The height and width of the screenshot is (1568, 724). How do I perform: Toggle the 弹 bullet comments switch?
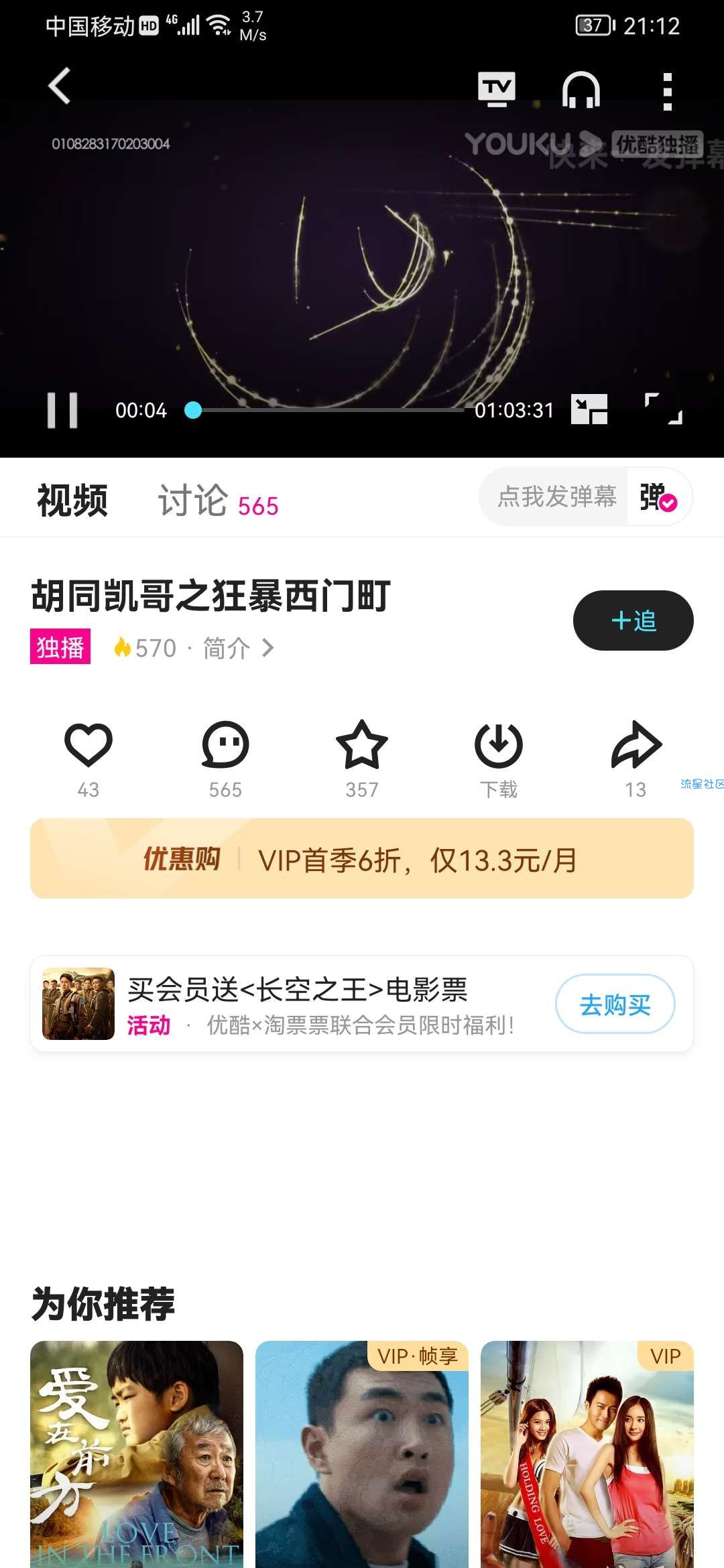pos(658,497)
